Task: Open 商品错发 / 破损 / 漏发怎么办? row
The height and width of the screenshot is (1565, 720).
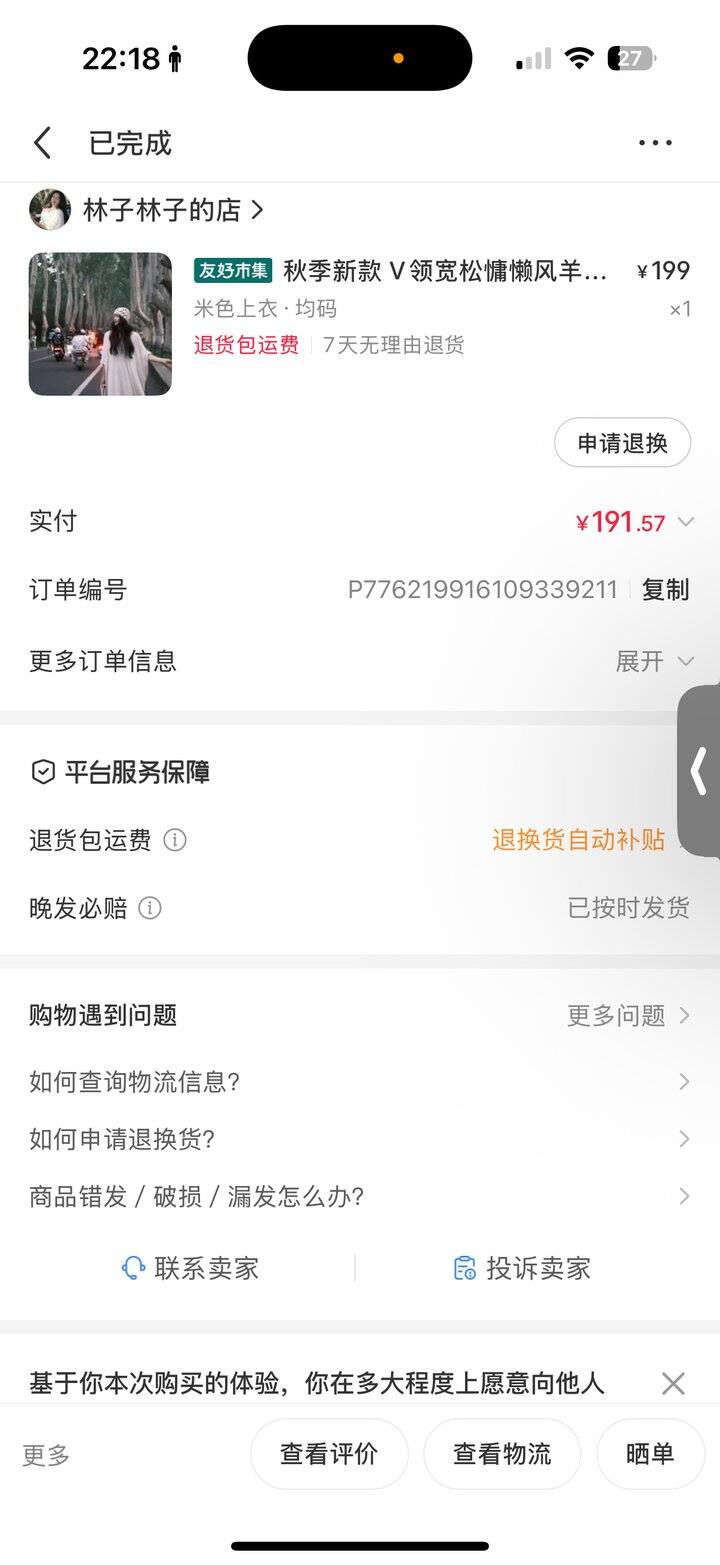Action: (x=358, y=1196)
